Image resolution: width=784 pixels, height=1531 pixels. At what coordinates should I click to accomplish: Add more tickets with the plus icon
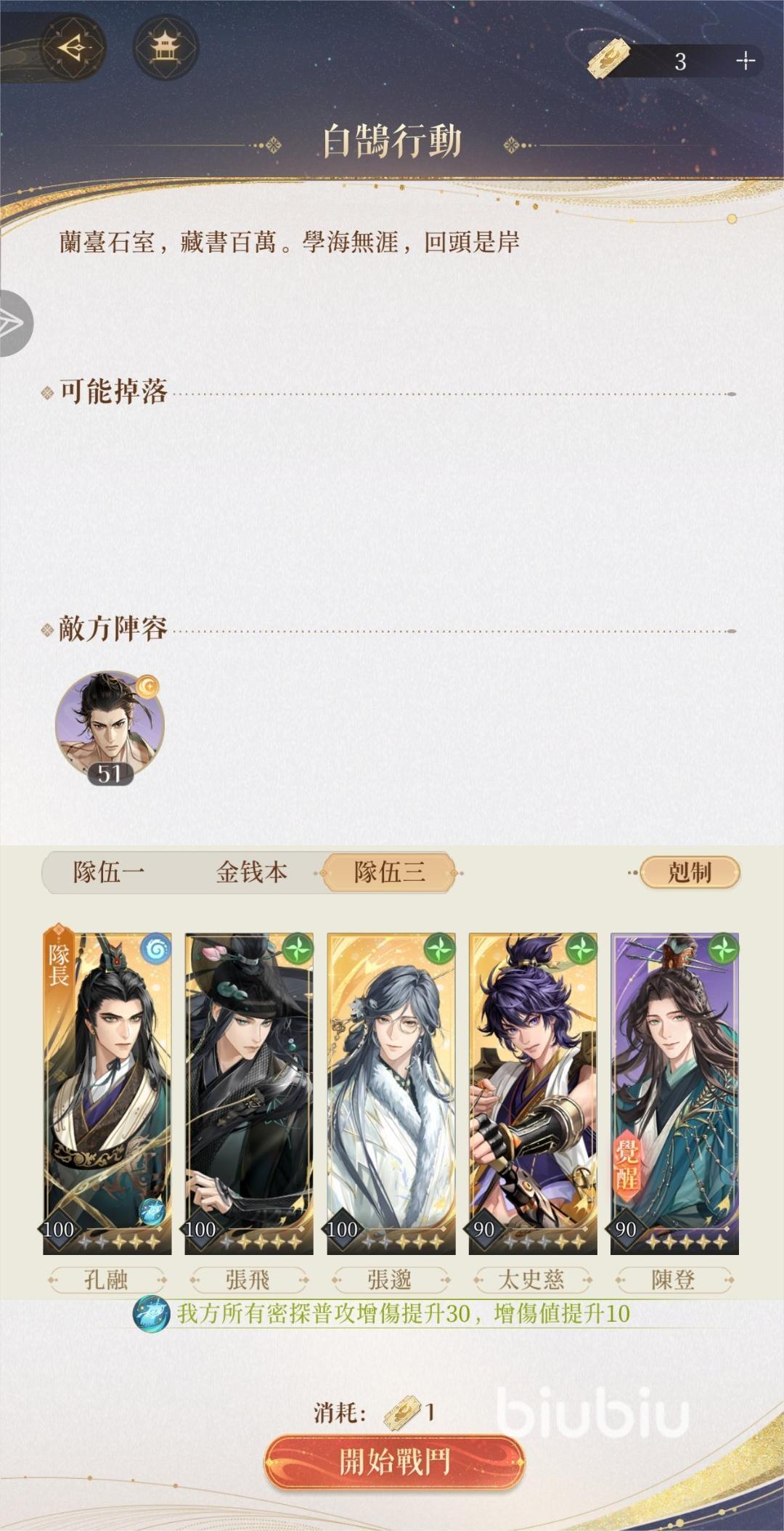pyautogui.click(x=746, y=61)
